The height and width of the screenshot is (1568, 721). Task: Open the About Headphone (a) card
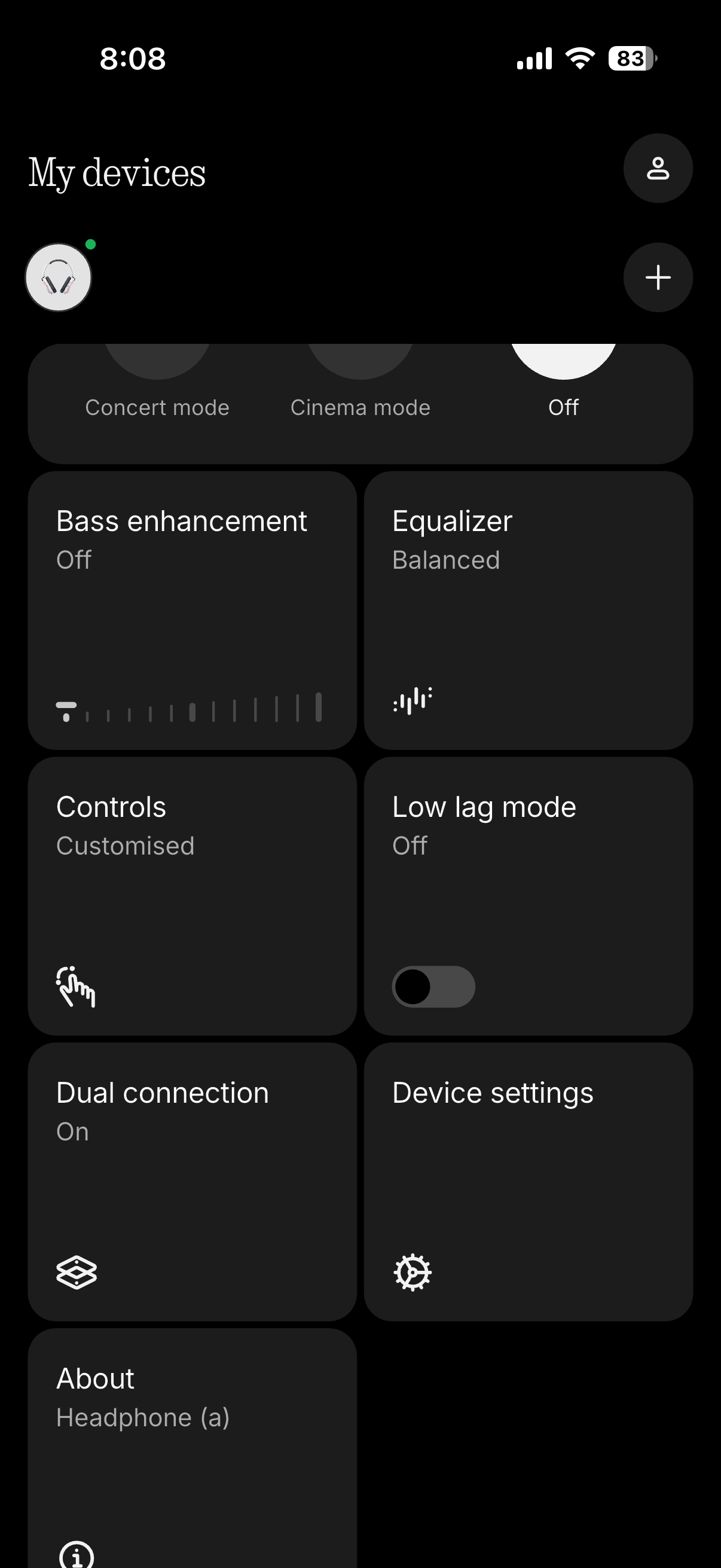click(193, 1448)
